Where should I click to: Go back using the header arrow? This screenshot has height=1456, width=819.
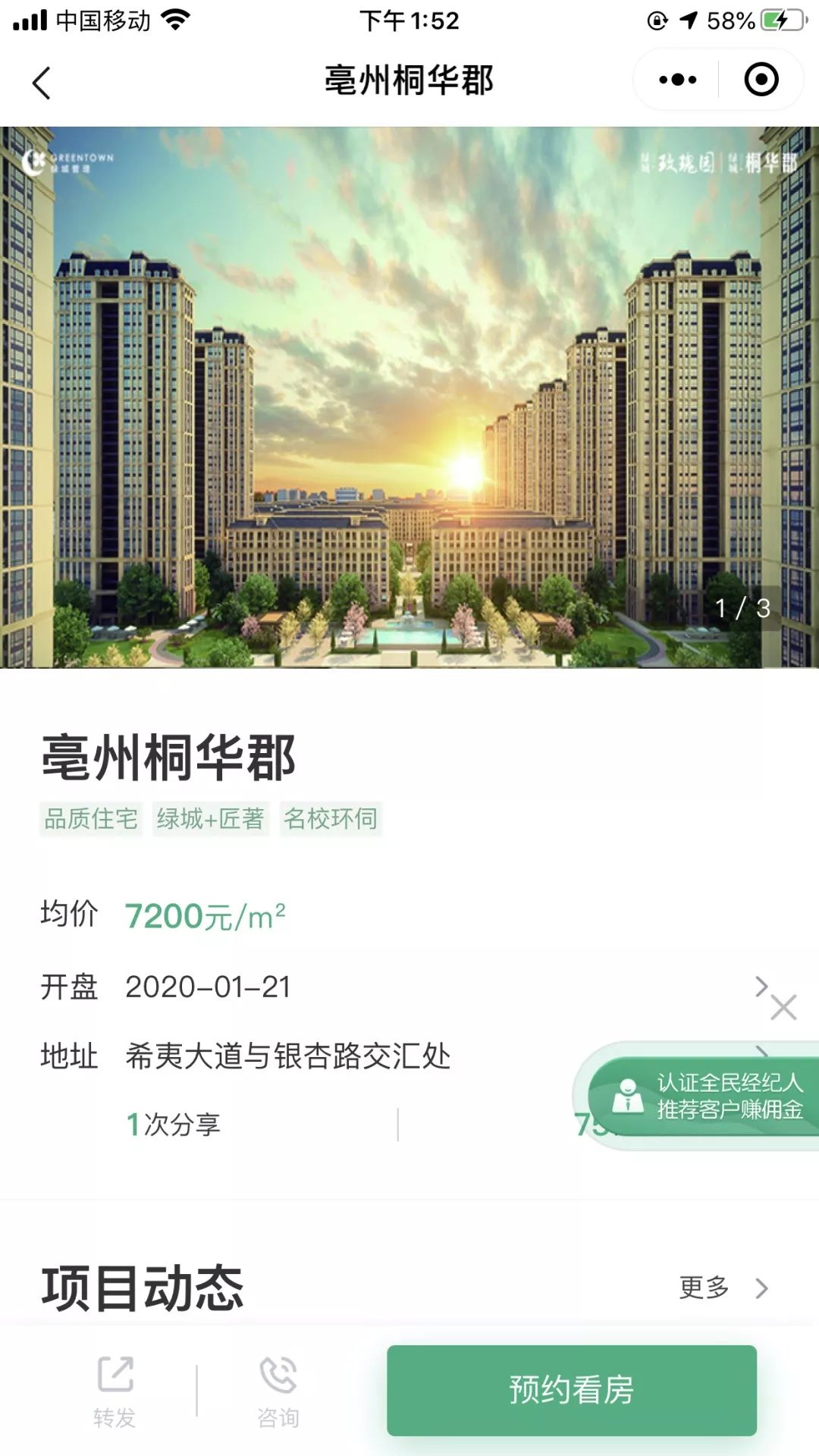[42, 82]
